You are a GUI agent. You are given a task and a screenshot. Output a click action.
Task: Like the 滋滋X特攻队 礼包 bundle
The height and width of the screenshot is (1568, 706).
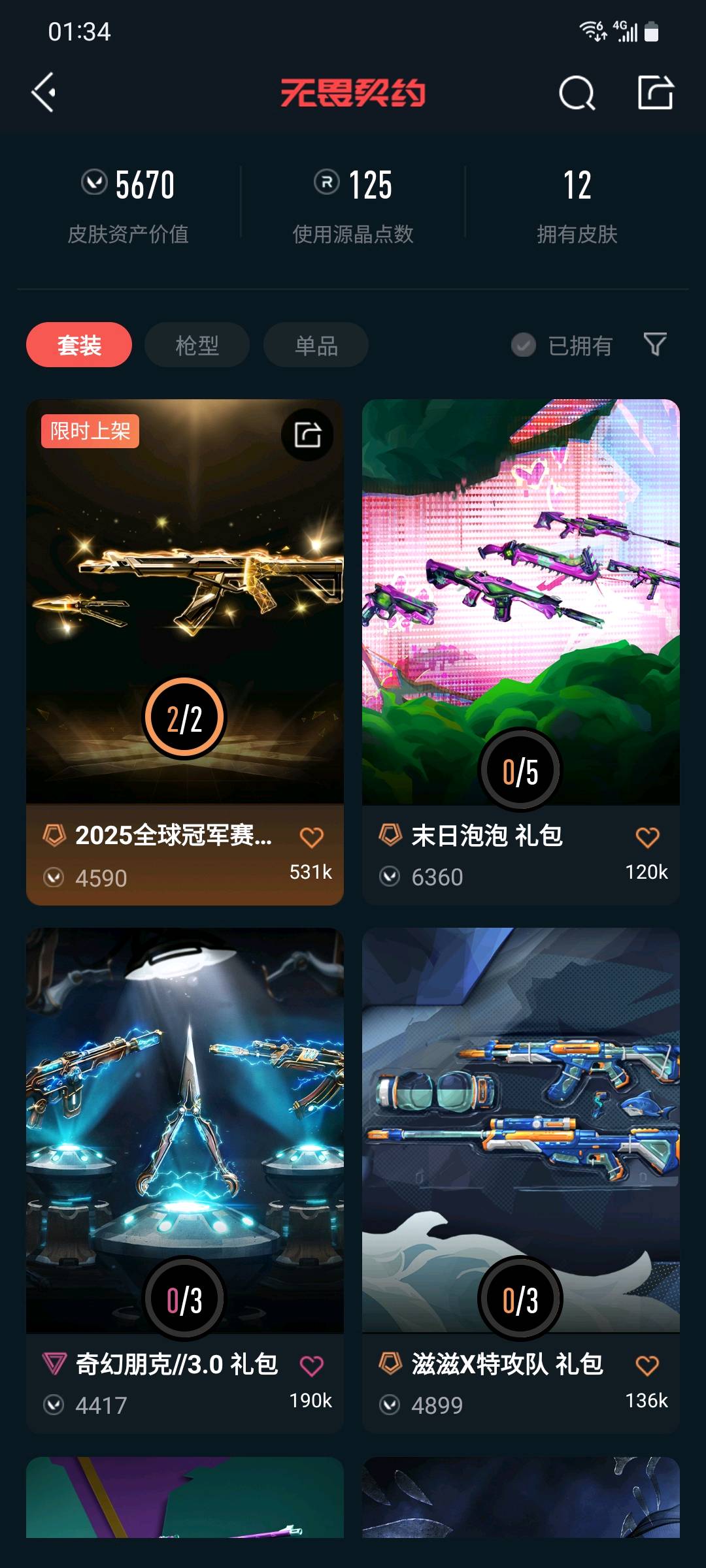pos(647,1365)
